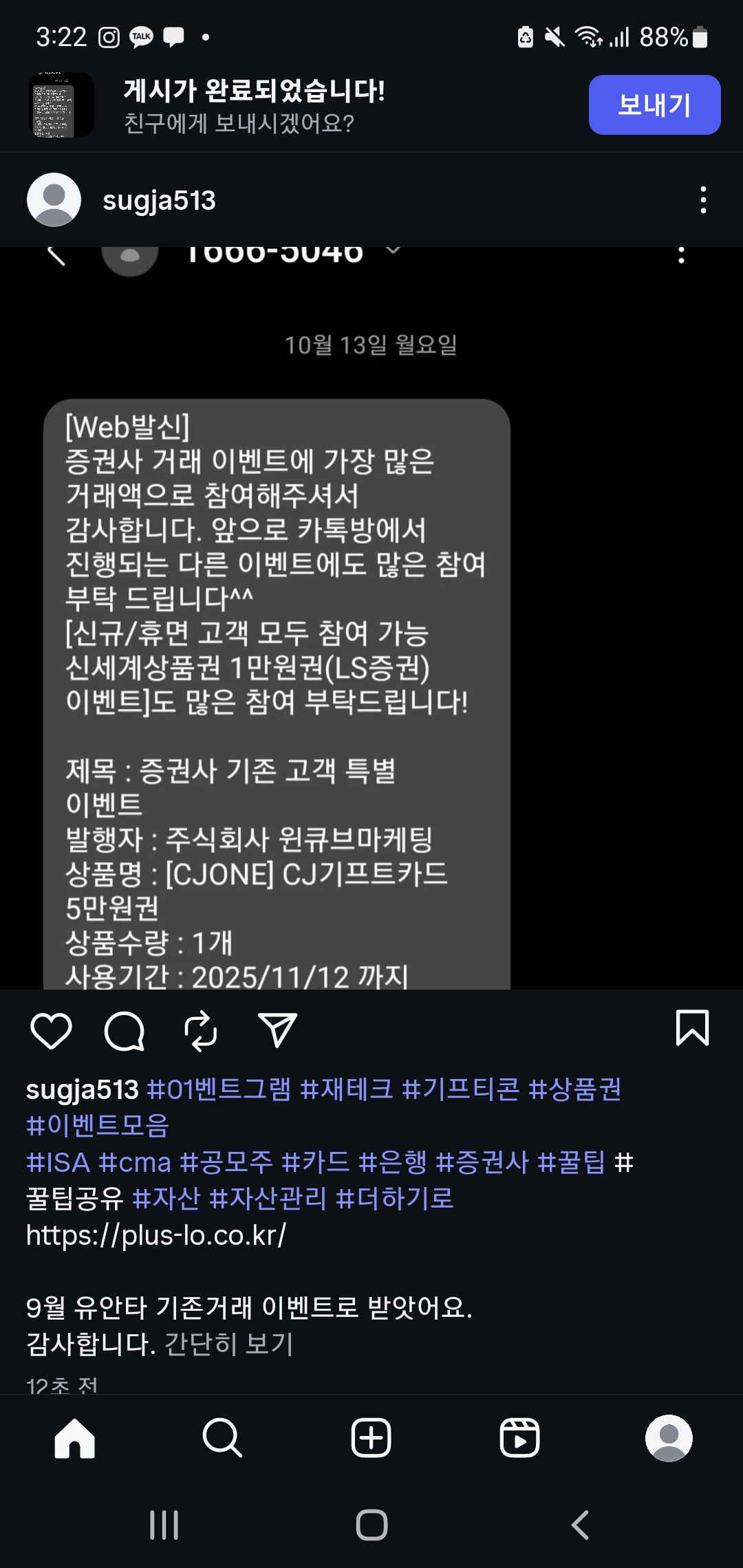Repost this post with the repost icon
Screen dimensions: 743x1568
pos(201,1030)
